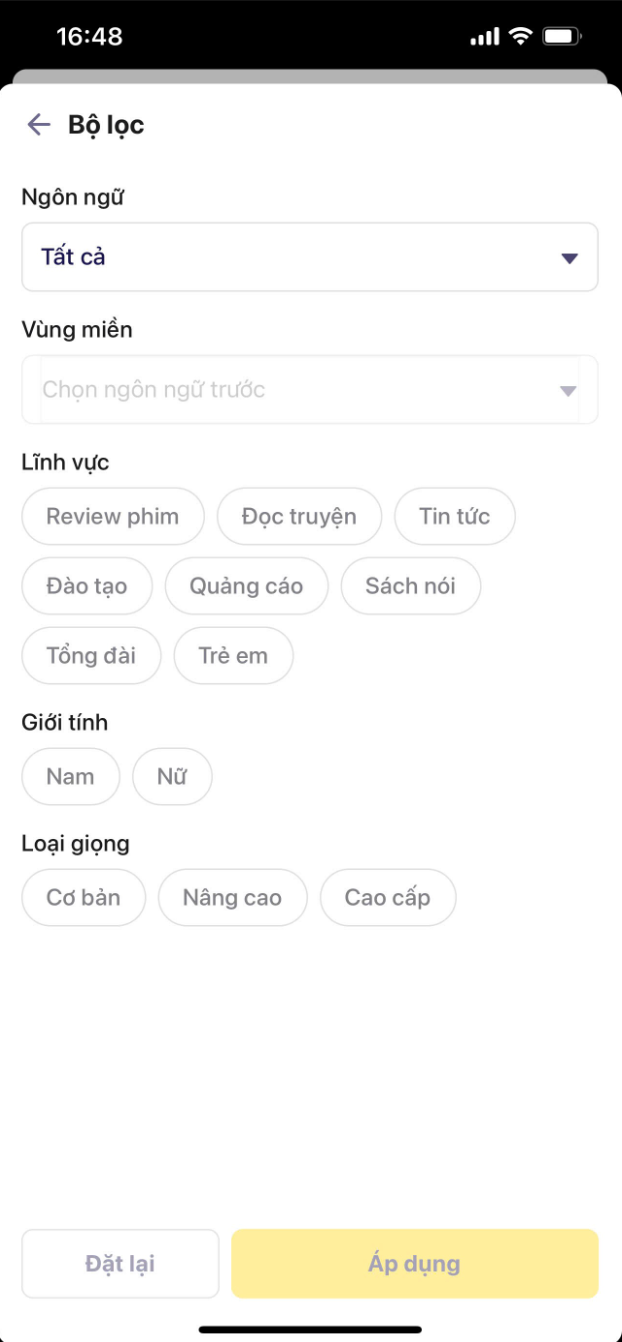Select the Review phim chip

113,516
